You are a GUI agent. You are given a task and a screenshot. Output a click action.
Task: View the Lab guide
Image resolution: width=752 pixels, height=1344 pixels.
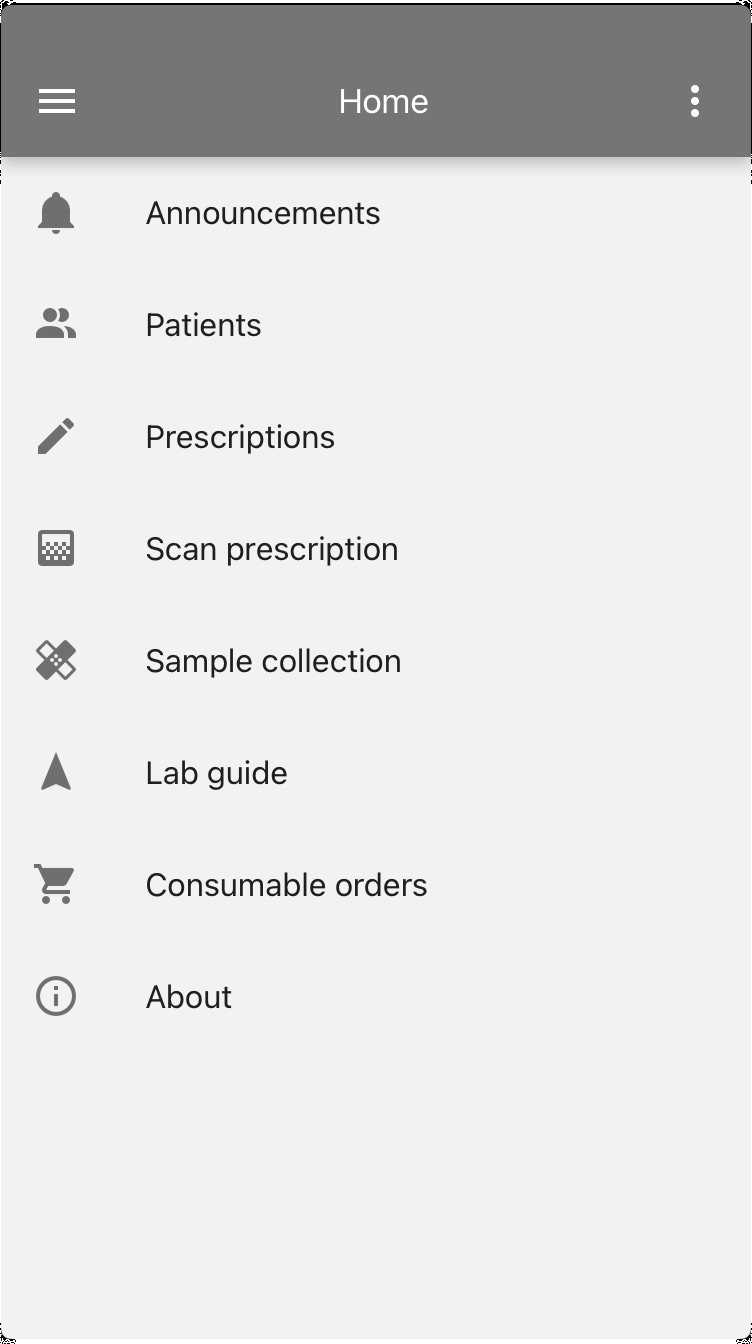[x=376, y=773]
